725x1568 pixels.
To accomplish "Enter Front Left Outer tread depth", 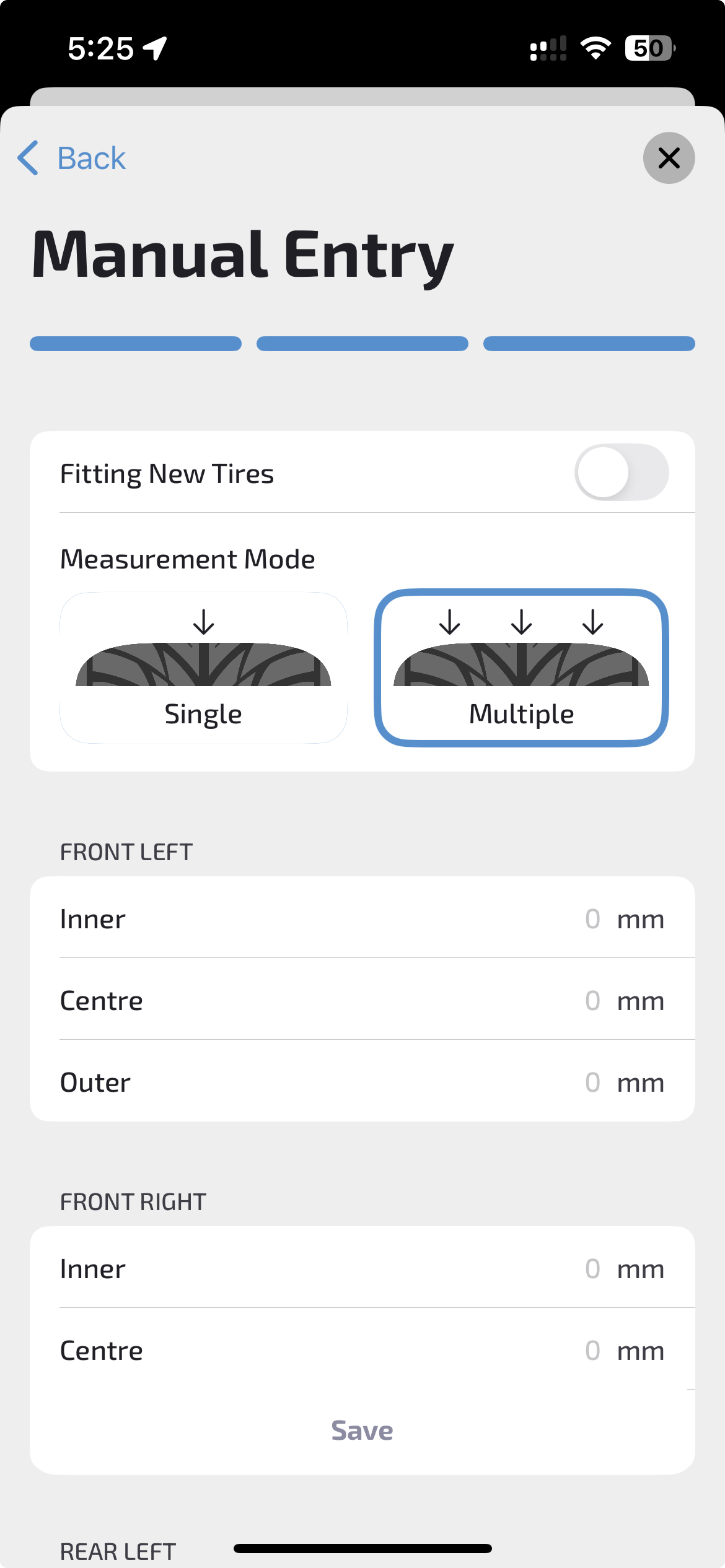I will [x=592, y=1082].
